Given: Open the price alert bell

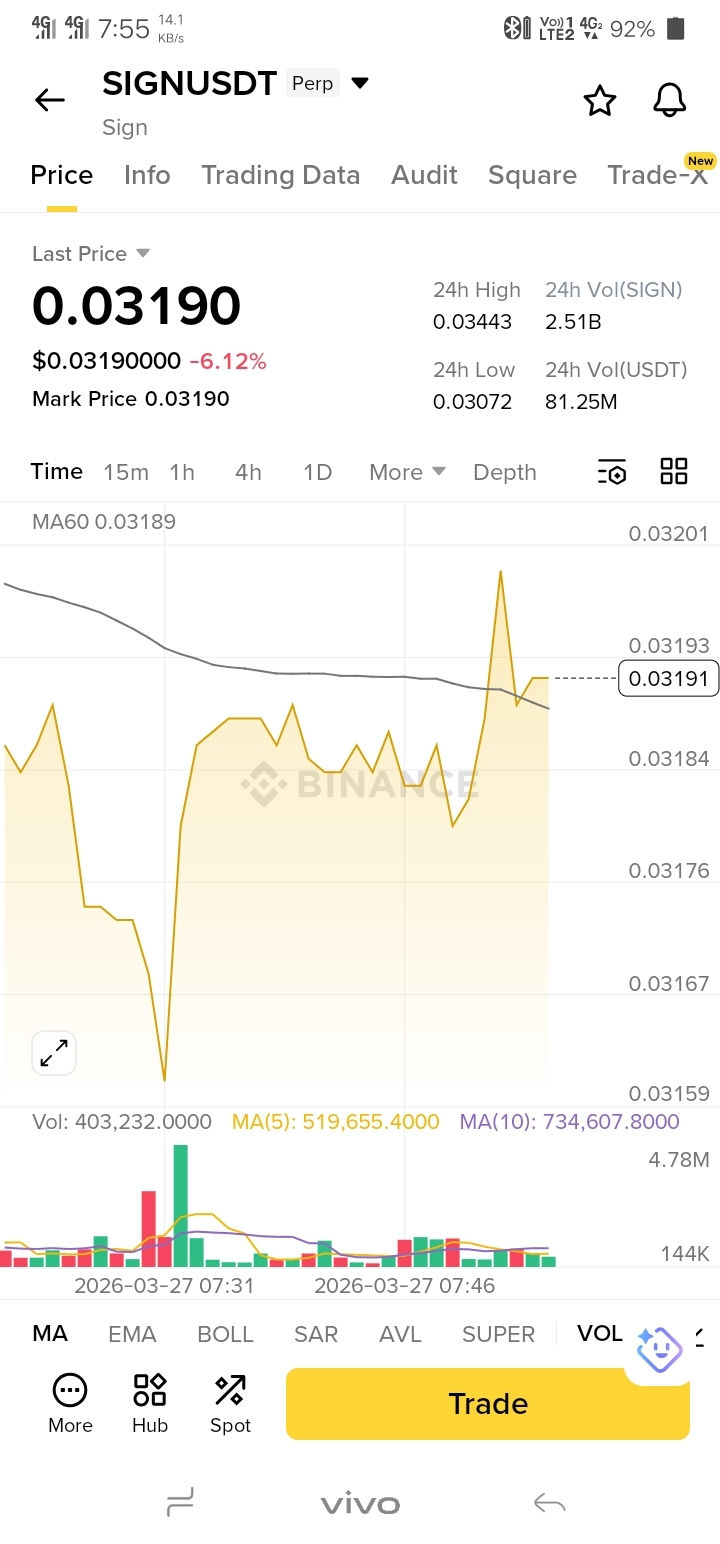Looking at the screenshot, I should point(669,100).
